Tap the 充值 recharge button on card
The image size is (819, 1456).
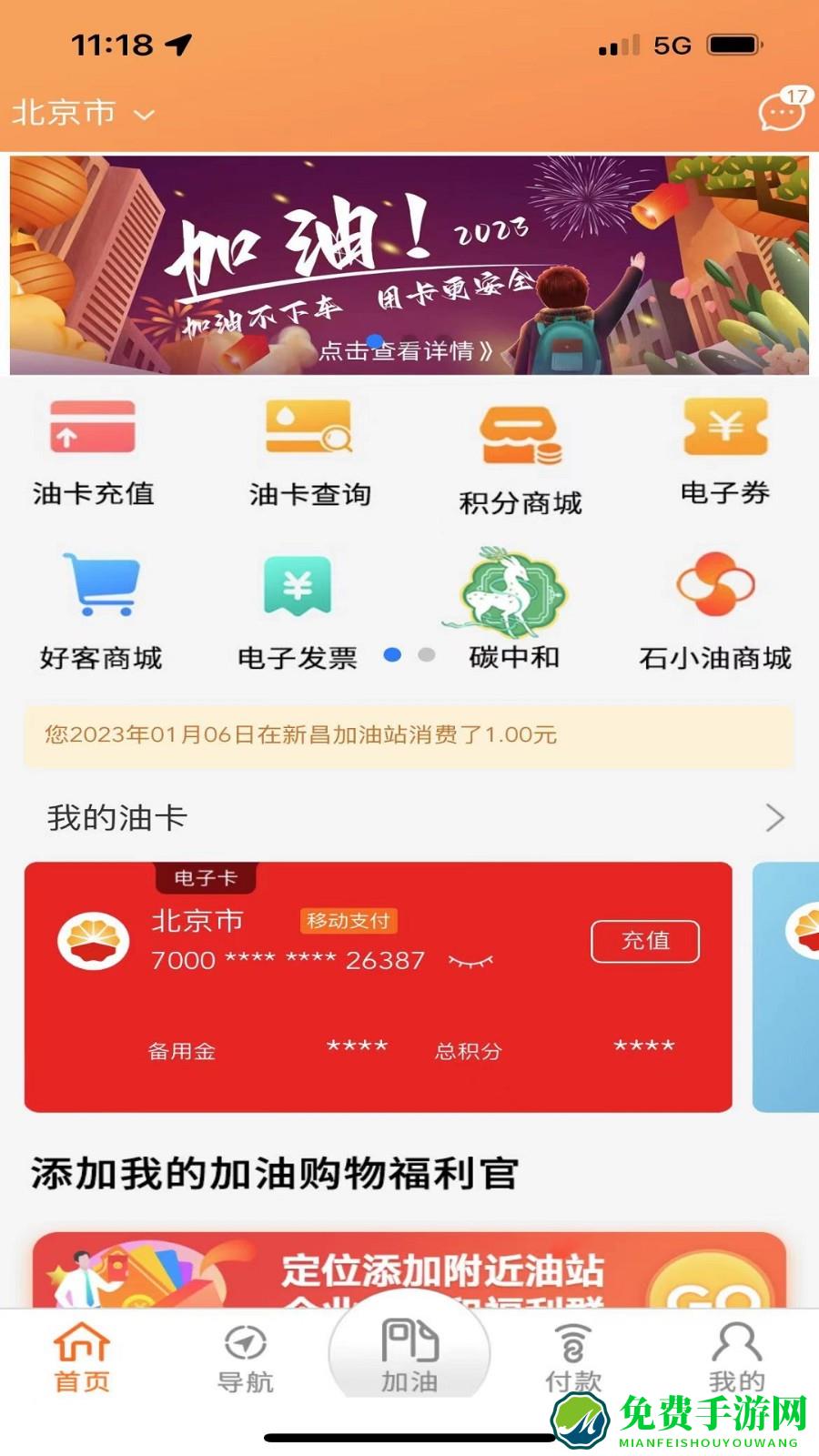click(645, 941)
